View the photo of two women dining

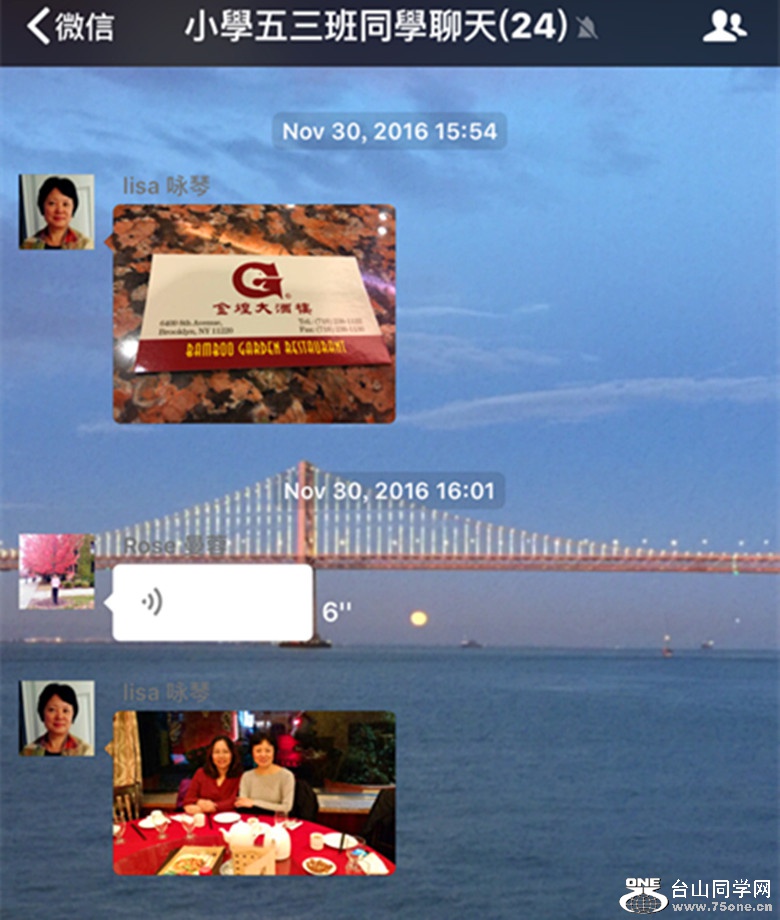pyautogui.click(x=254, y=792)
